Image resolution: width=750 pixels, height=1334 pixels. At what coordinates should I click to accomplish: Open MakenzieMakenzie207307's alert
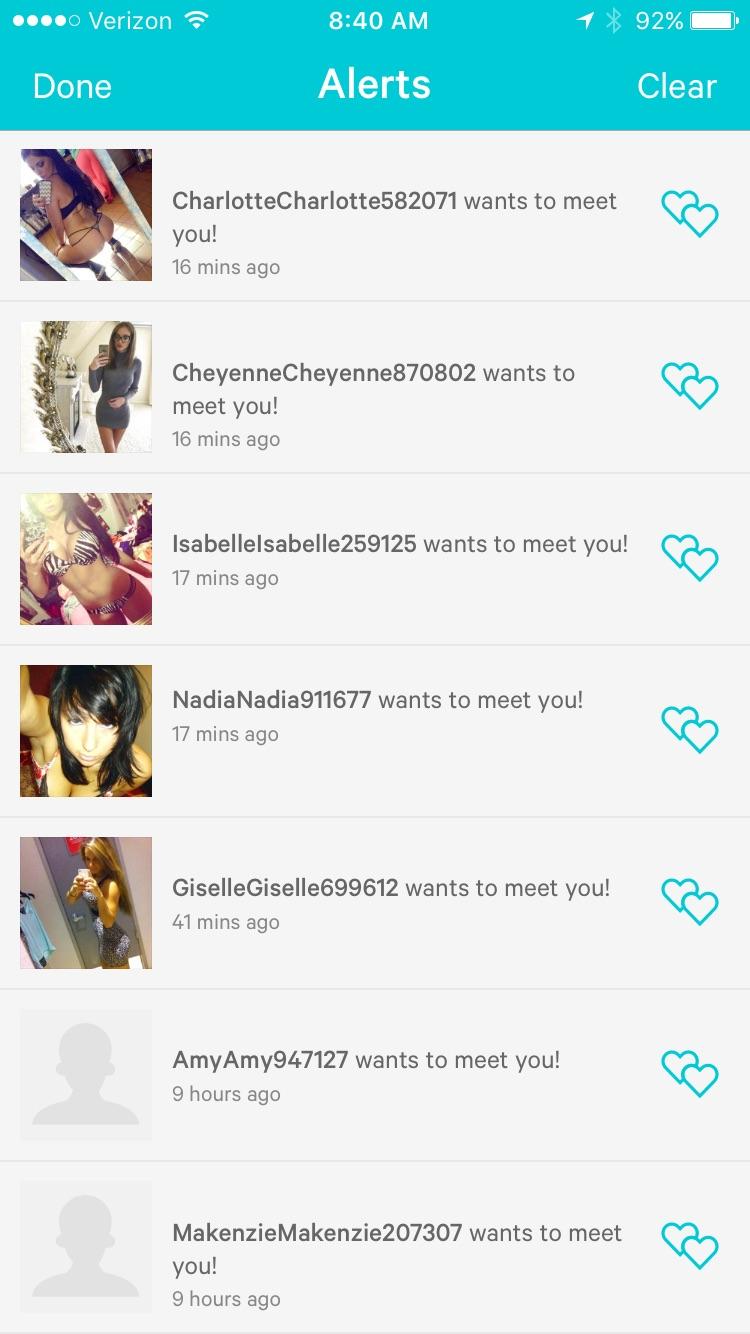point(396,1249)
